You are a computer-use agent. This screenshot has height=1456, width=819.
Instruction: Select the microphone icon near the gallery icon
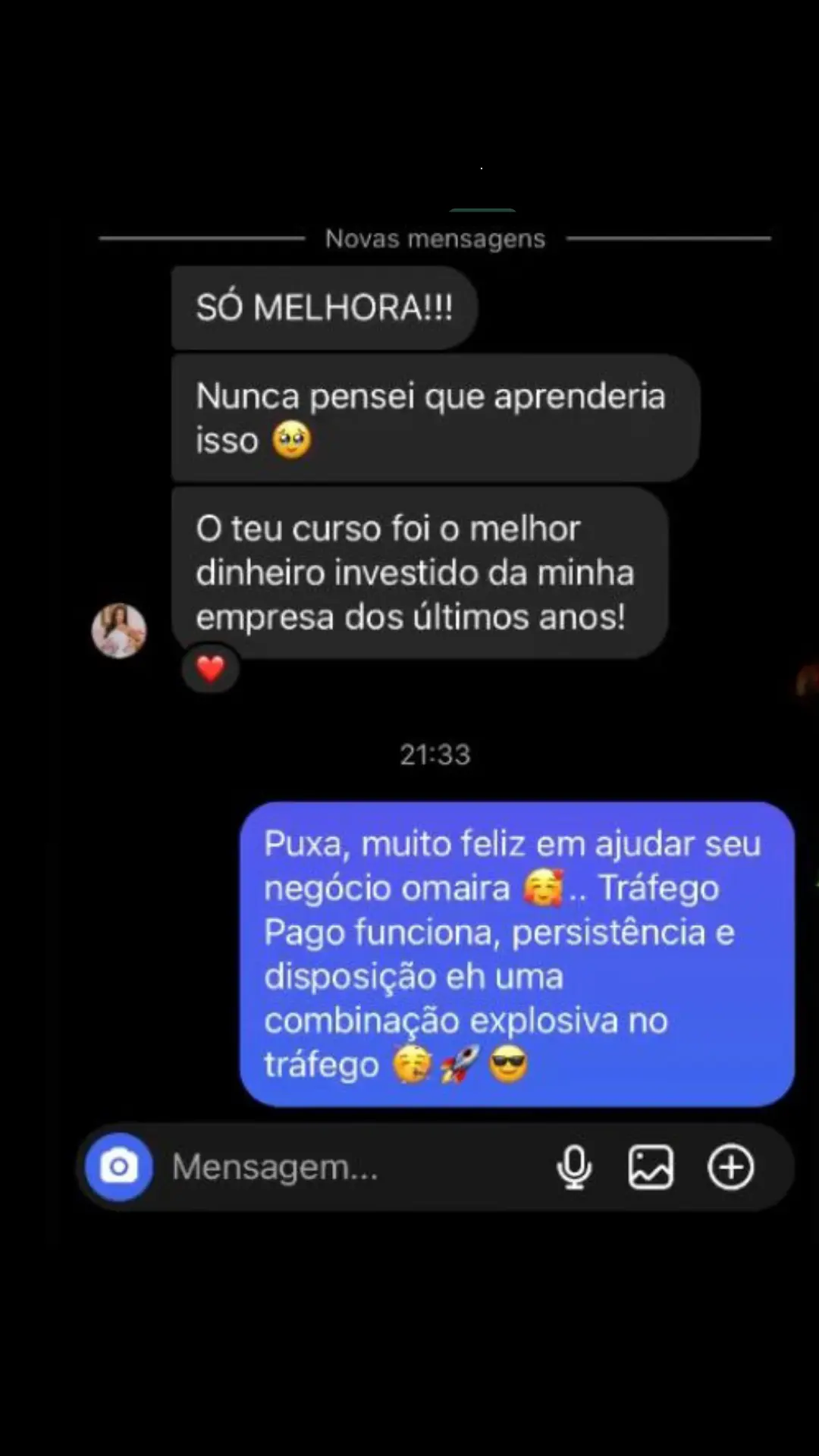click(575, 1167)
